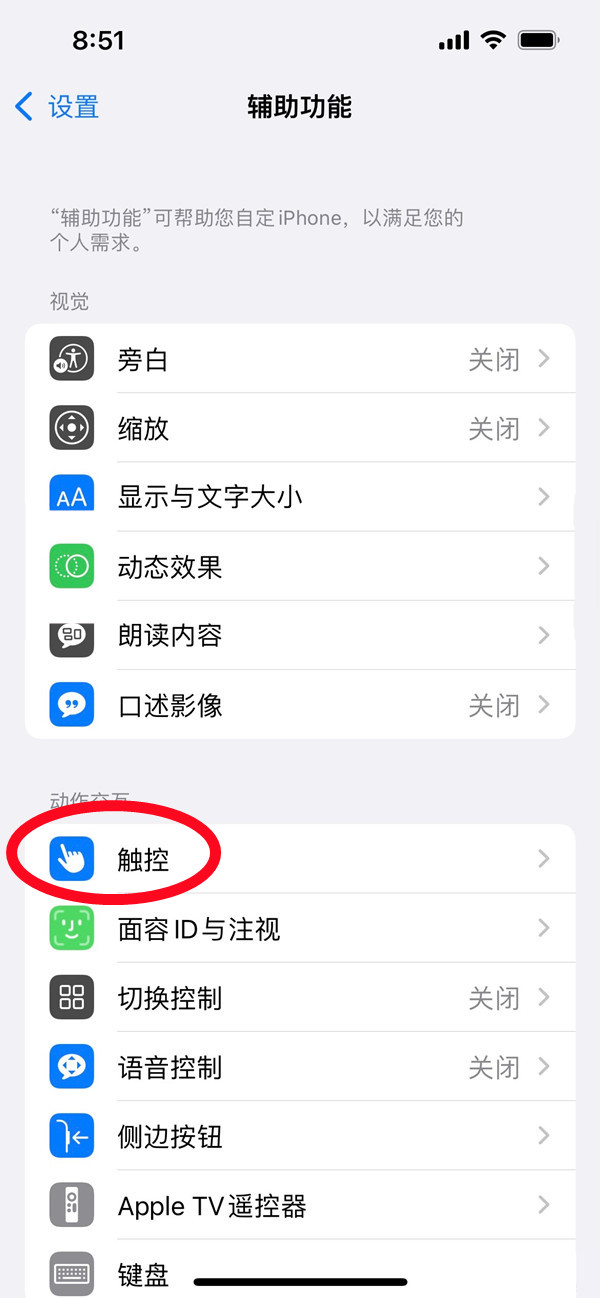
Task: Open 口述影像 settings
Action: (300, 705)
